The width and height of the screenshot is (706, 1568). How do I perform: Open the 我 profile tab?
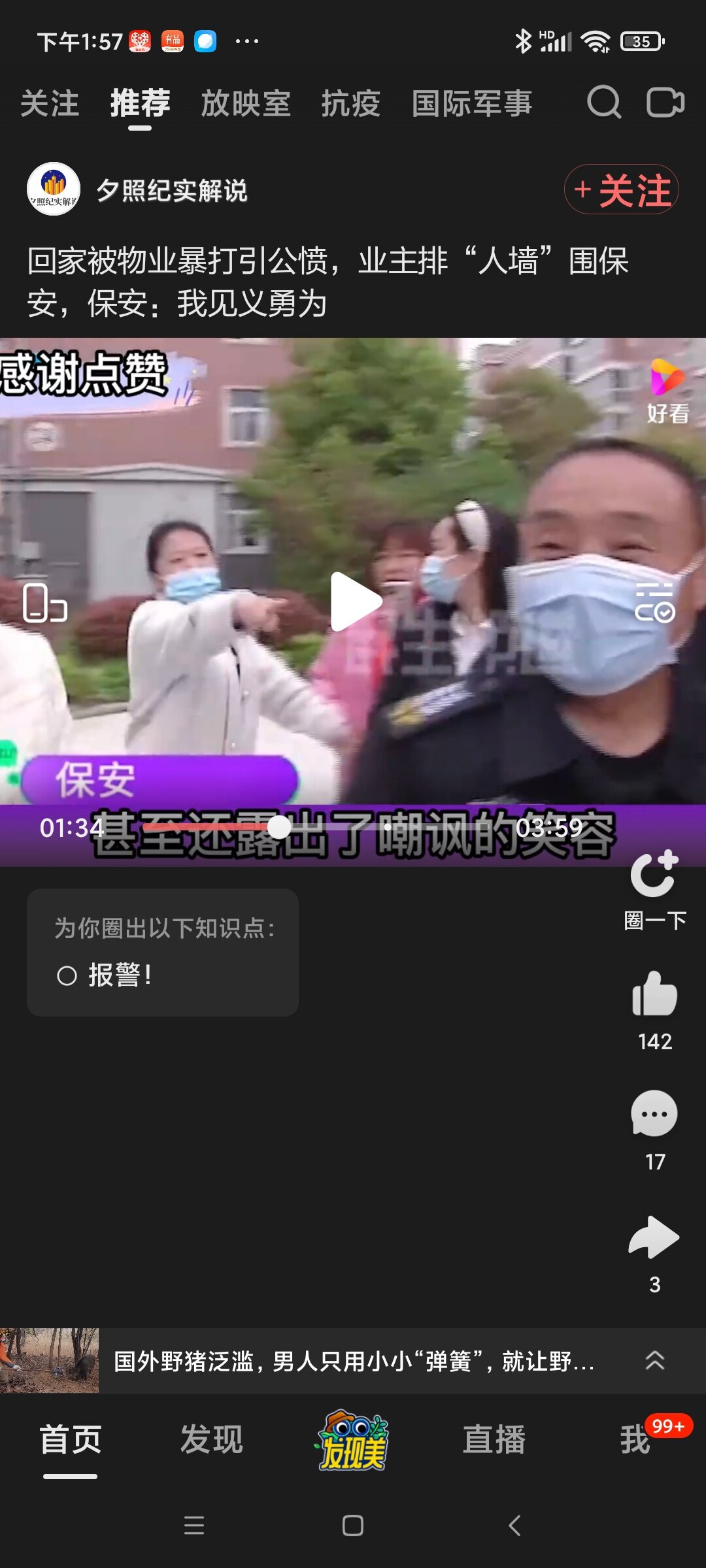[636, 1440]
